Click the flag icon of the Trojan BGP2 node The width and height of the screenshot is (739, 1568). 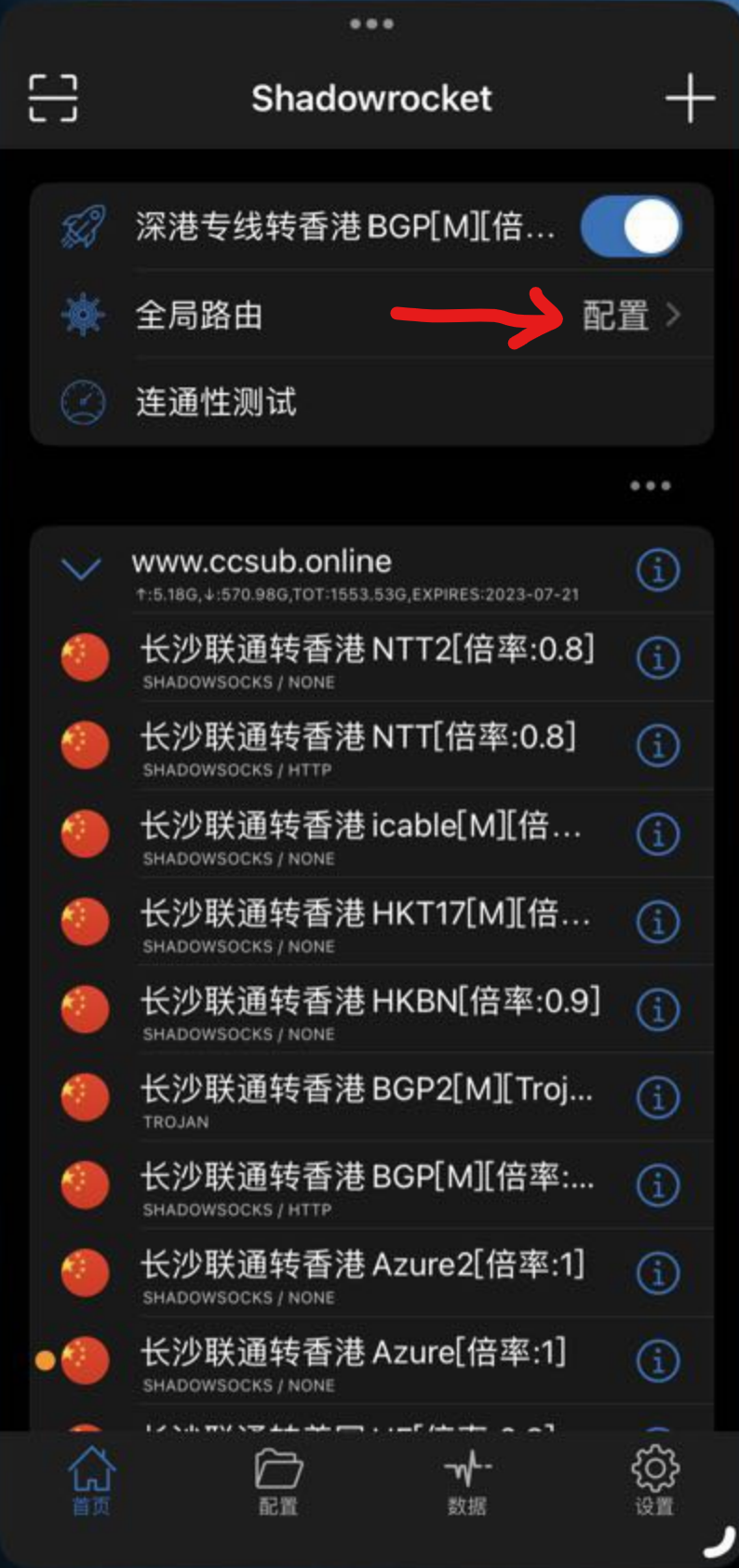pos(86,1096)
